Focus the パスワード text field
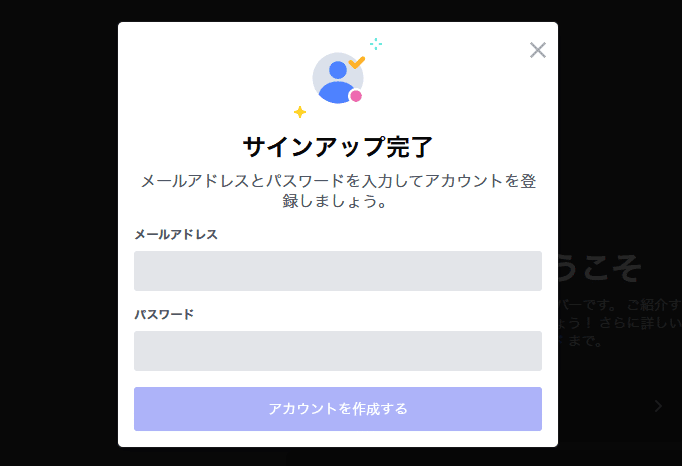682x466 pixels. [338, 351]
